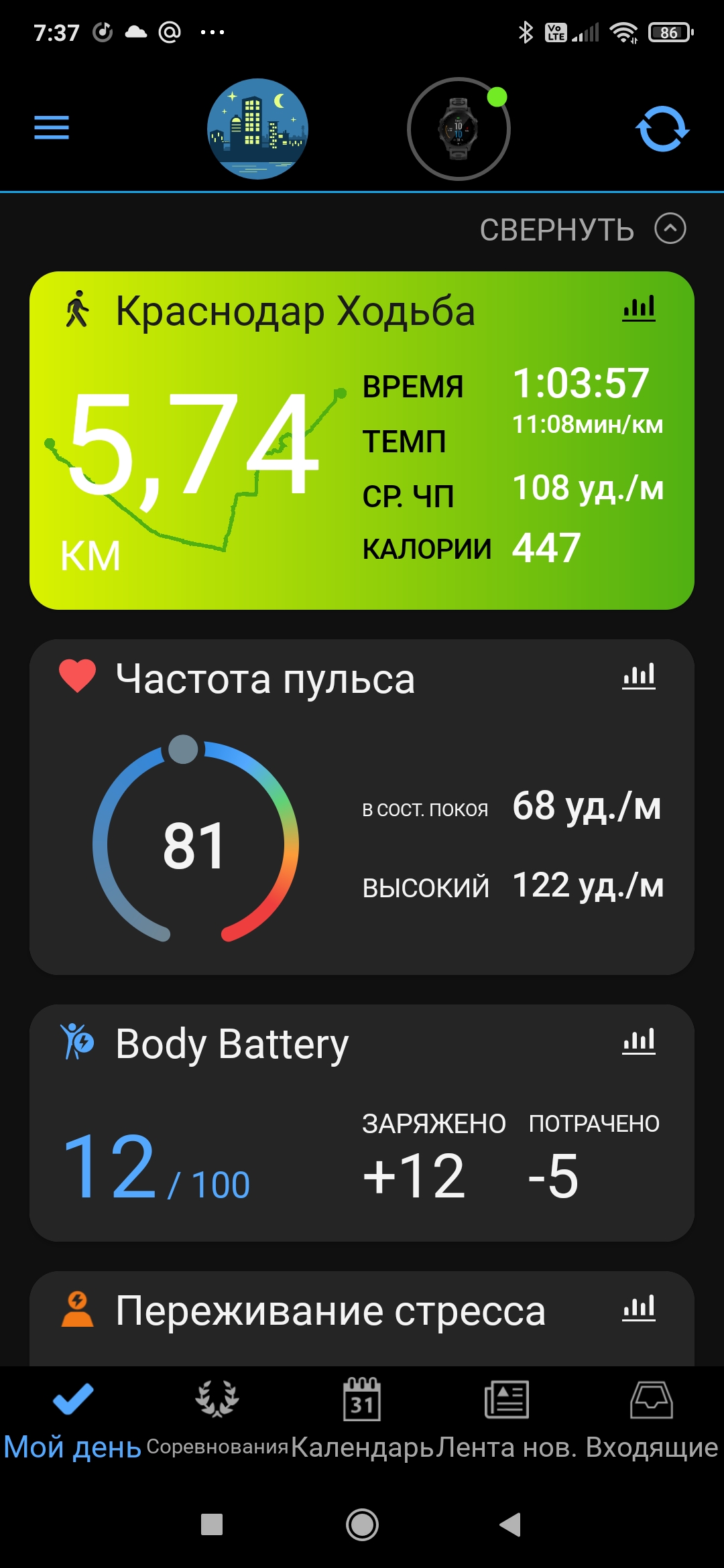View chart for Частота пульса
This screenshot has width=724, height=1568.
638,676
